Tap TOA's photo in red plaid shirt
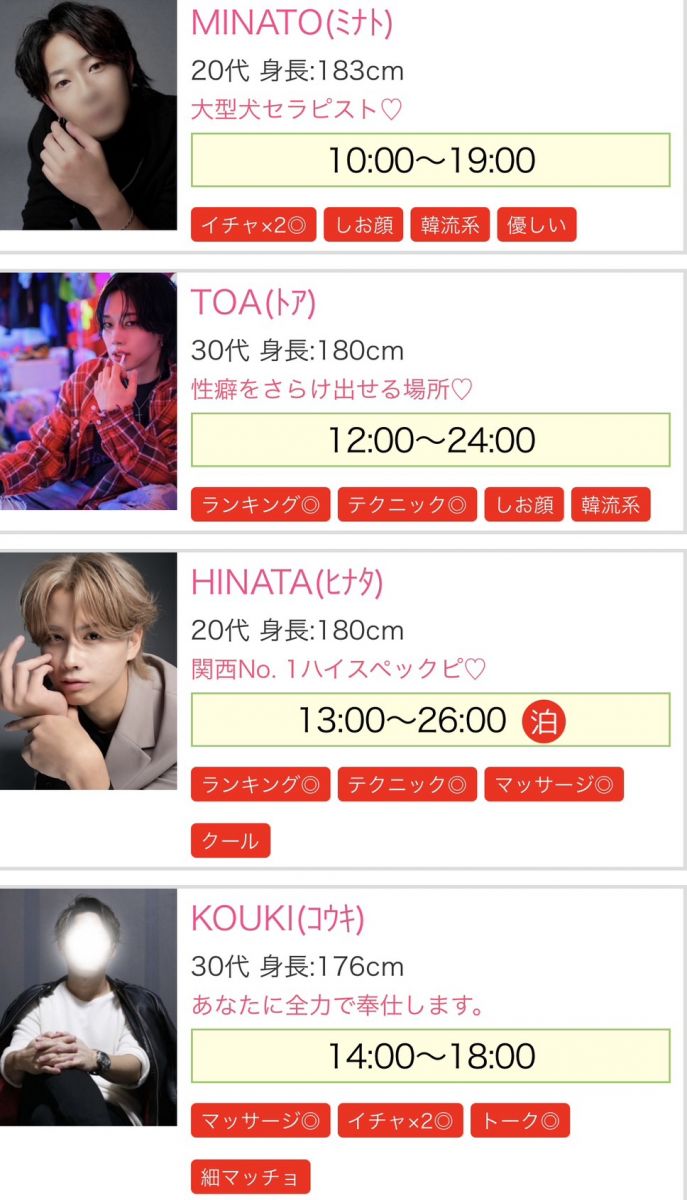This screenshot has width=687, height=1200. [x=88, y=391]
